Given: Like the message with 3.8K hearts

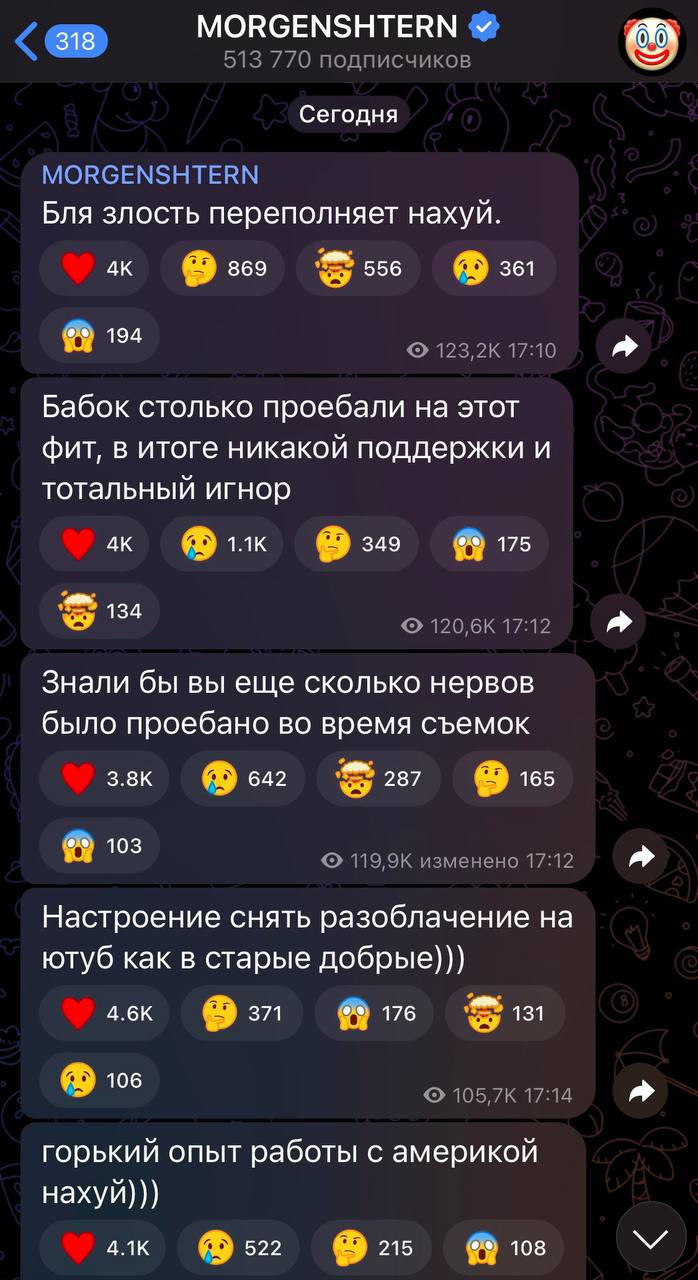Looking at the screenshot, I should pyautogui.click(x=105, y=778).
